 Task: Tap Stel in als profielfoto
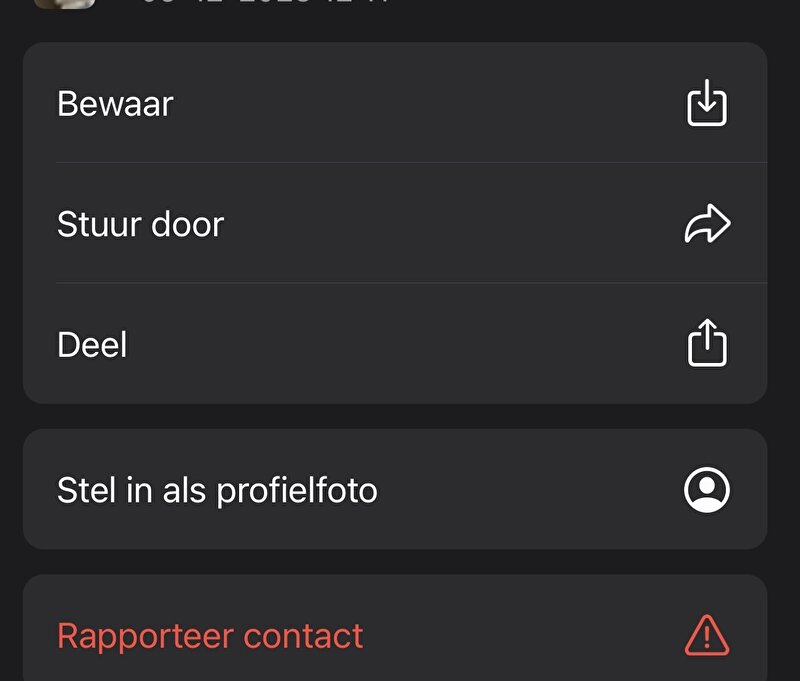coord(394,490)
